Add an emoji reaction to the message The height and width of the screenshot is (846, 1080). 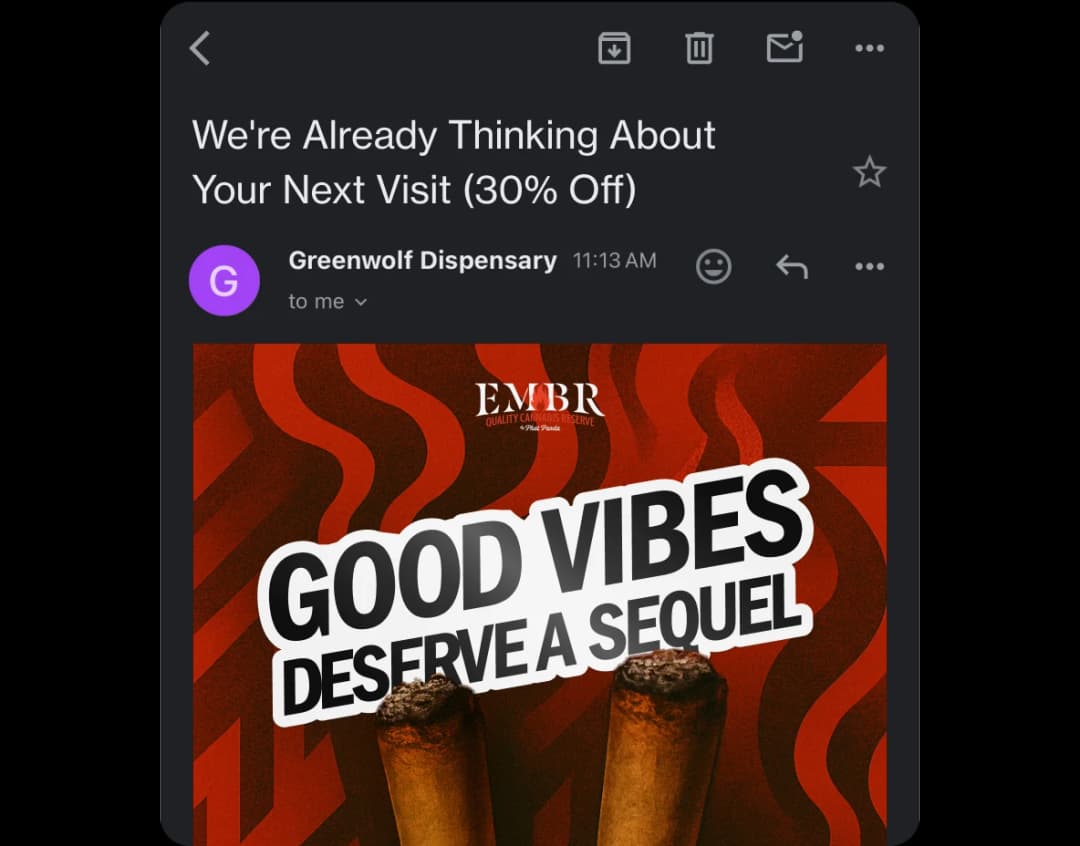[713, 266]
